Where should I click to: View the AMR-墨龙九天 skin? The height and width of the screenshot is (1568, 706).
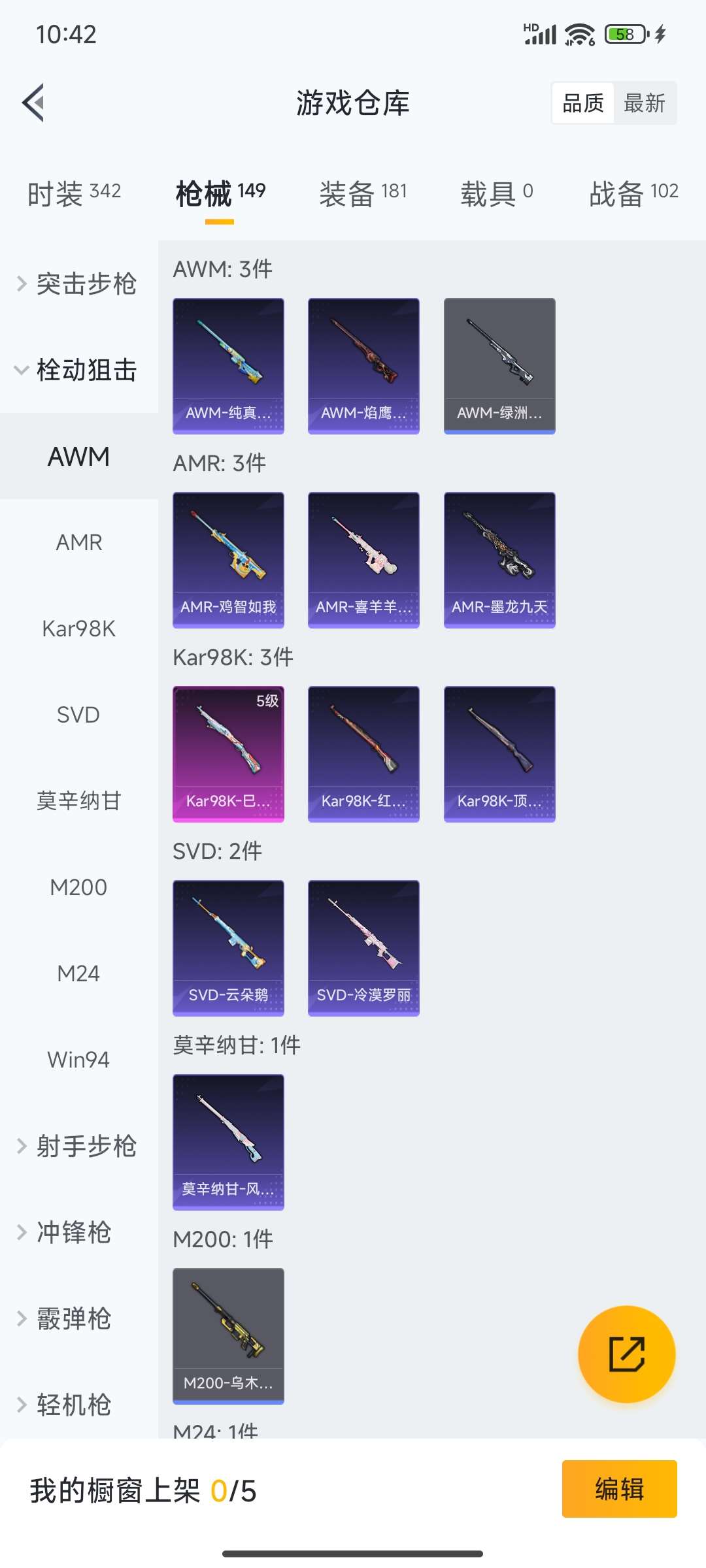click(499, 560)
